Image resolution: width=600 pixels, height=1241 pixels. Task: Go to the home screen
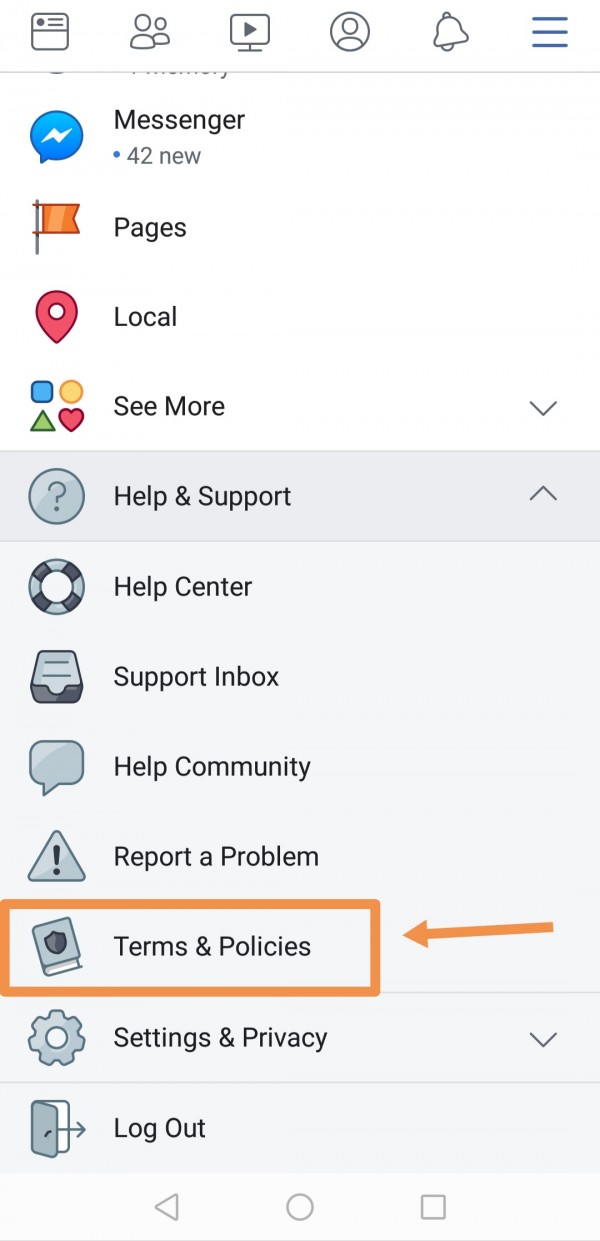(300, 1208)
